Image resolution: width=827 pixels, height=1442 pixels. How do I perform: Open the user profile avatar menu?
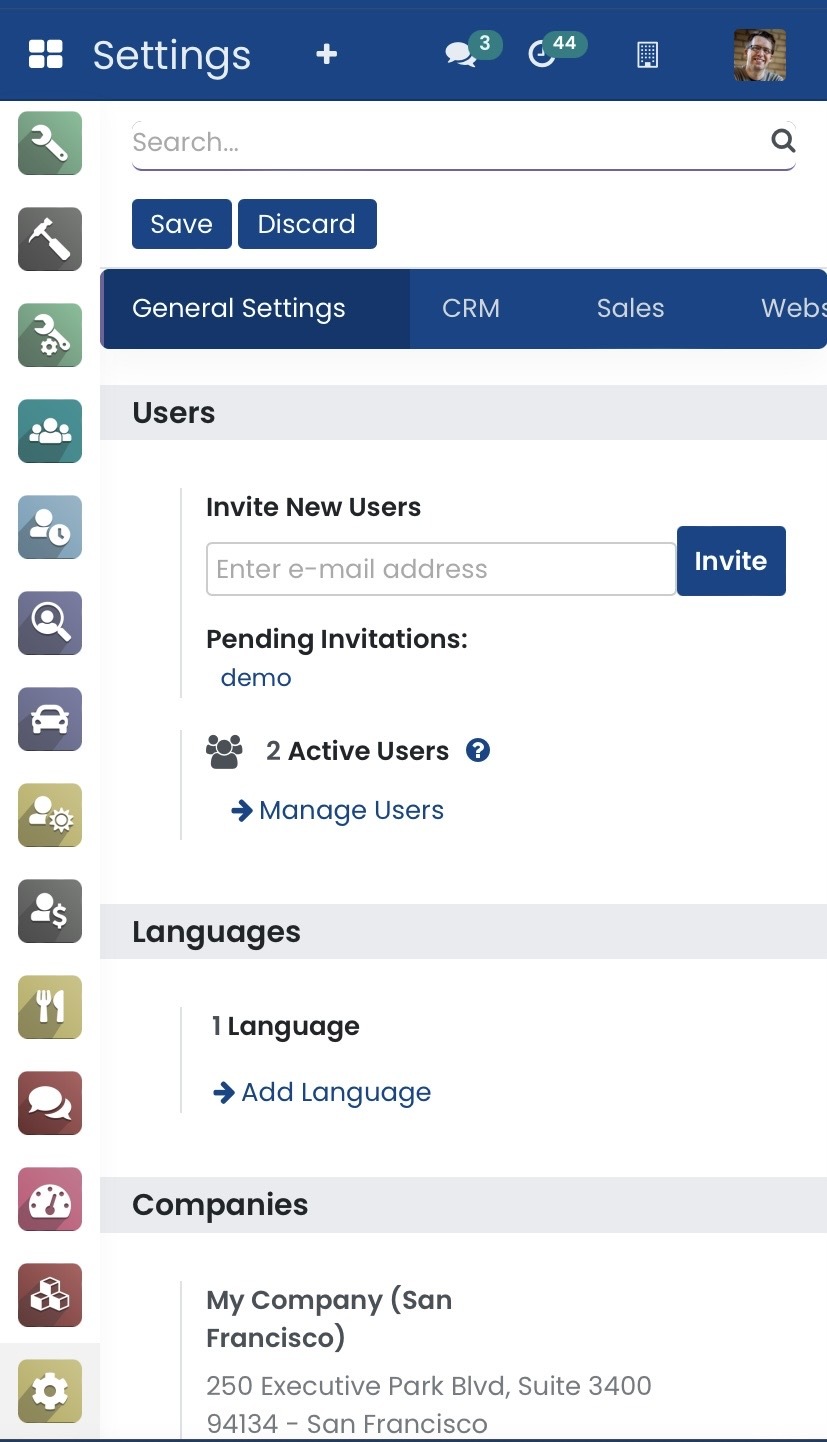click(x=759, y=55)
